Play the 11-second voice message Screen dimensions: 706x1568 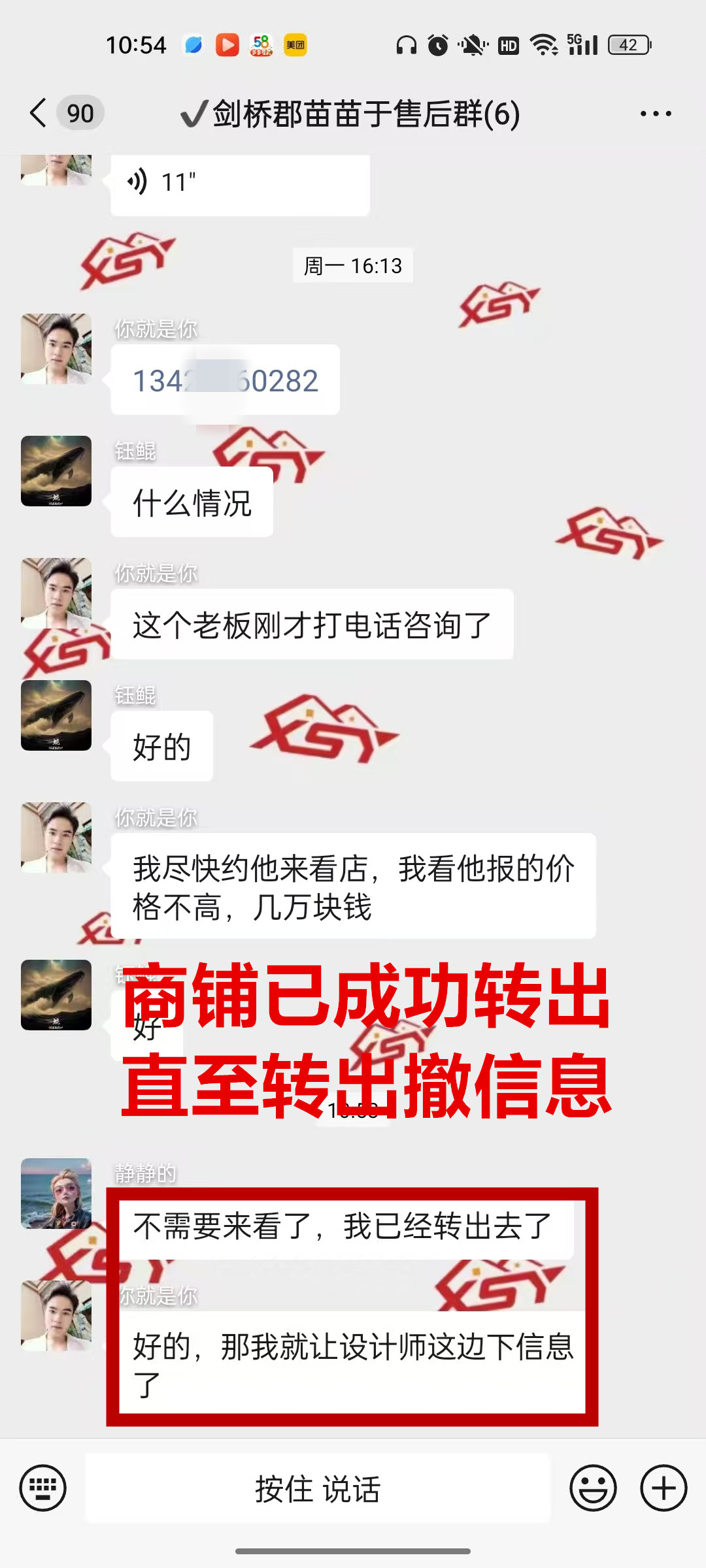(x=239, y=183)
